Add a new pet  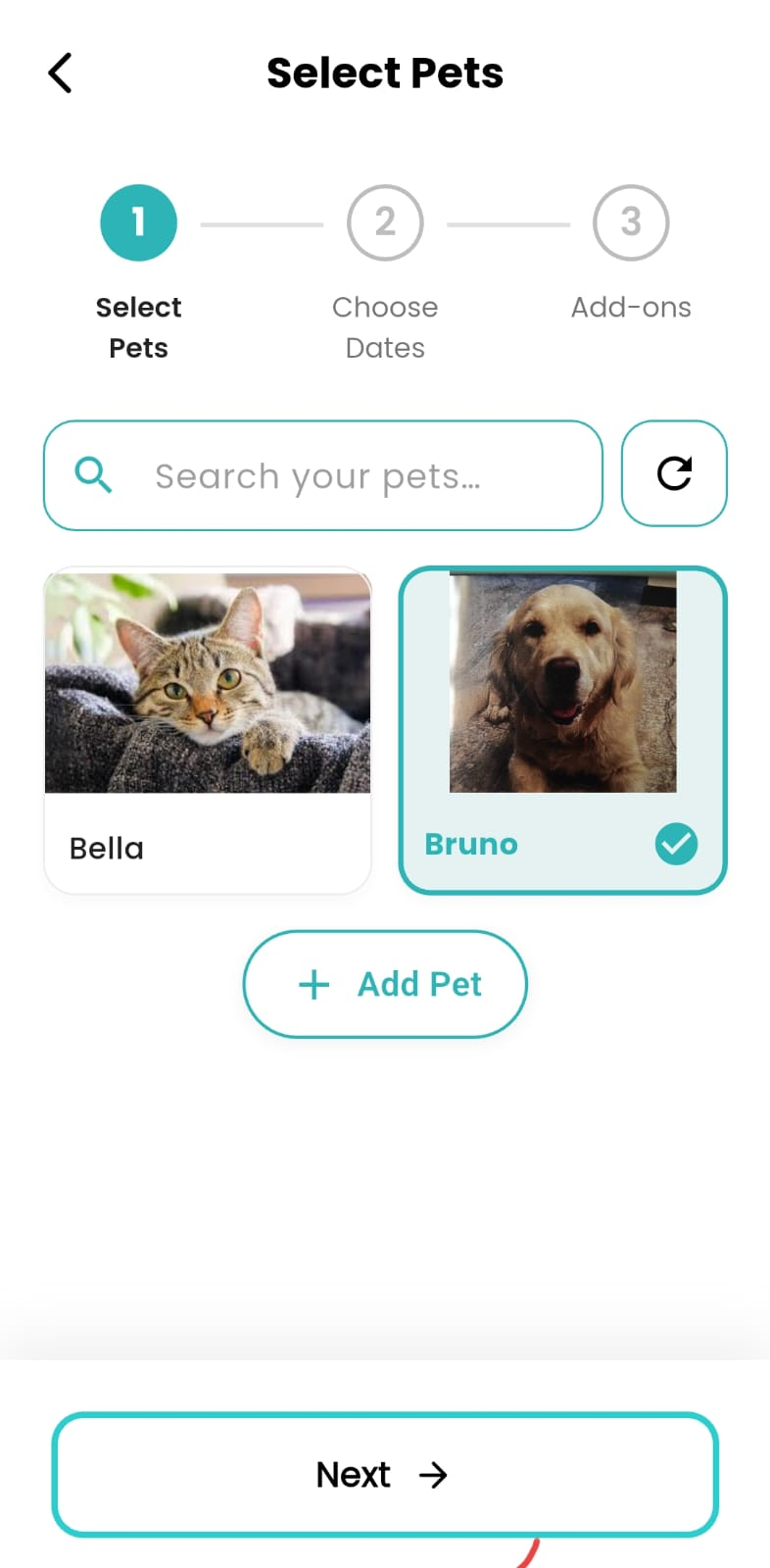pos(385,984)
